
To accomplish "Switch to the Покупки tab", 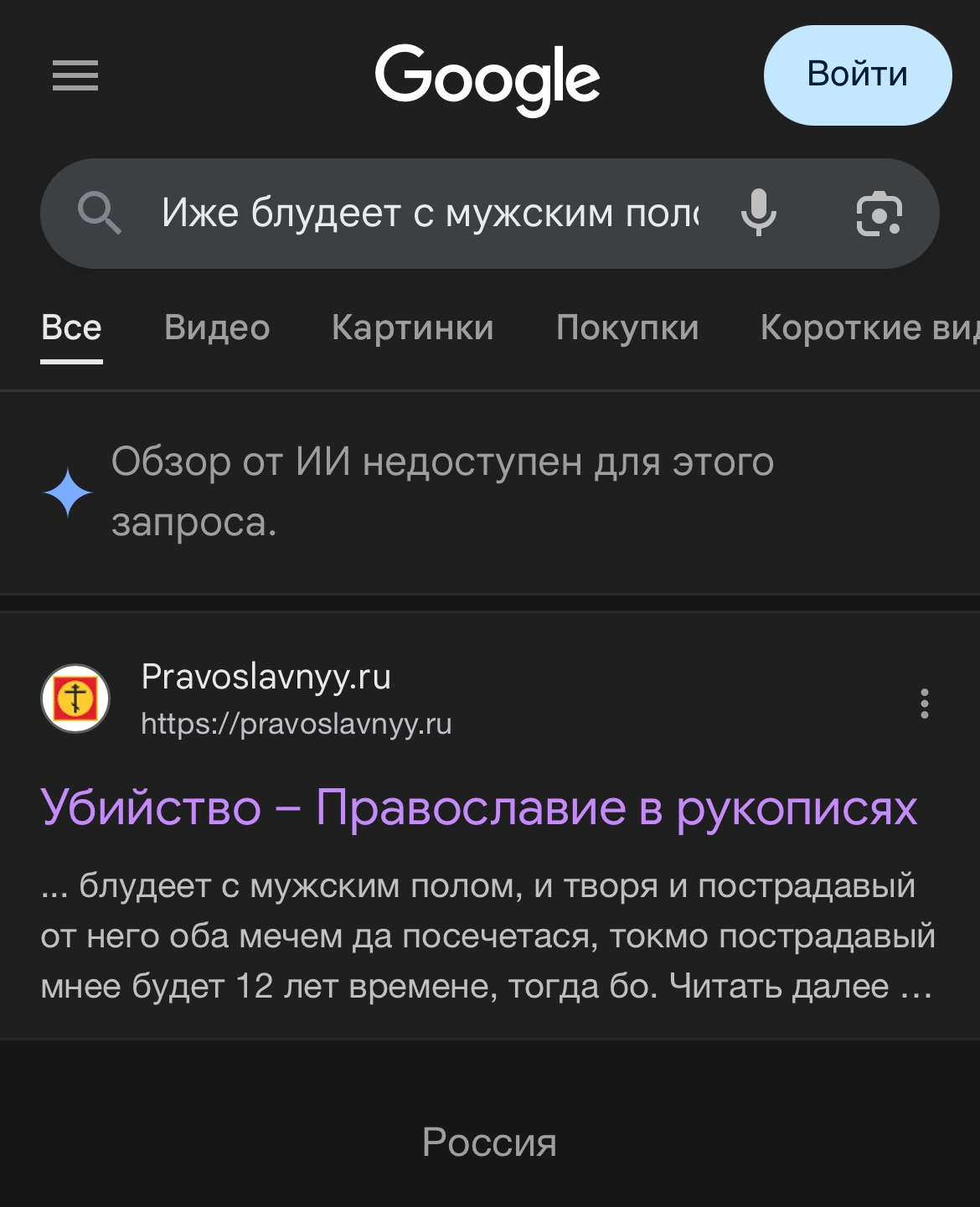I will pos(627,328).
